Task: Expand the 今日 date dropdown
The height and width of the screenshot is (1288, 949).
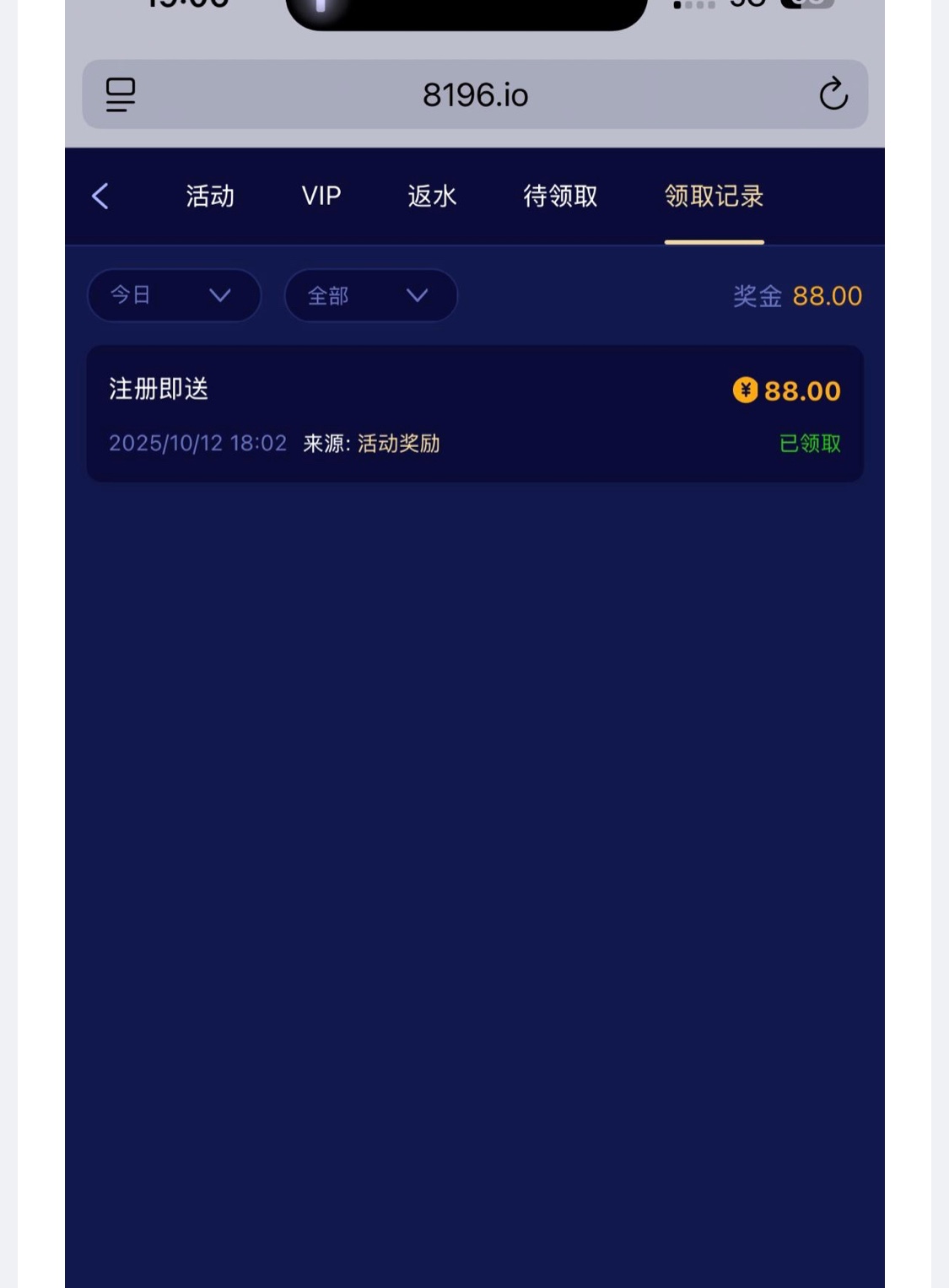Action: [x=174, y=295]
